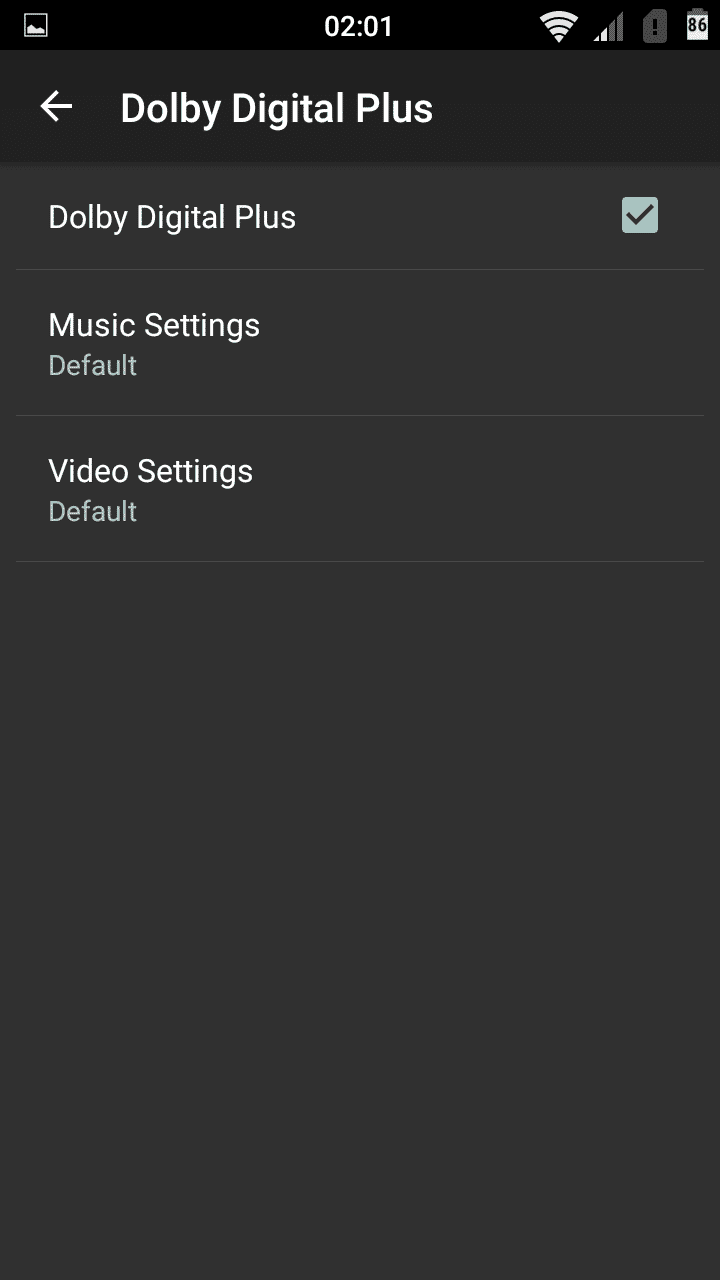Go back using the arrow icon
The width and height of the screenshot is (720, 1280).
tap(56, 107)
